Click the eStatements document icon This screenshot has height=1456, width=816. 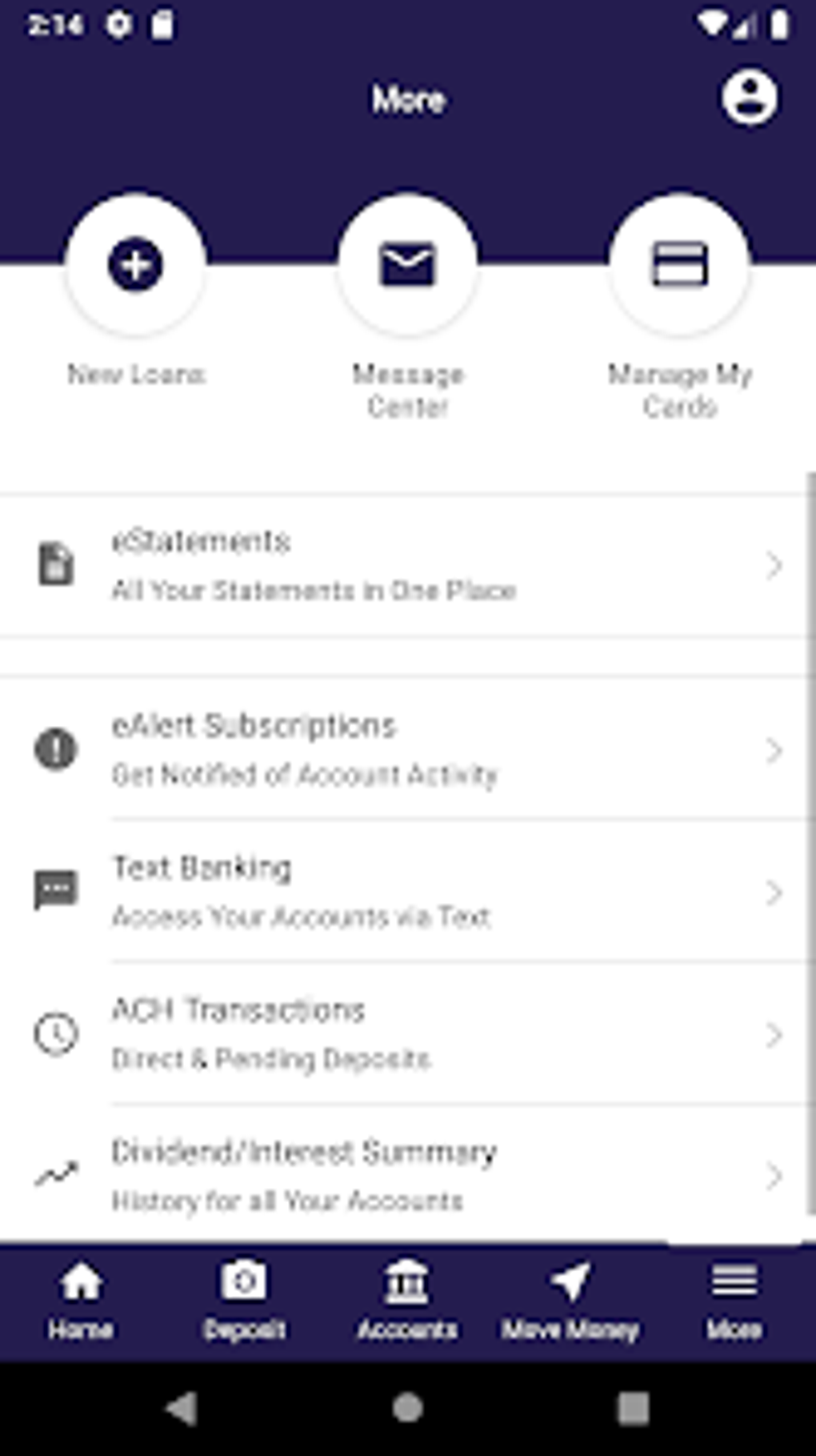[x=54, y=564]
